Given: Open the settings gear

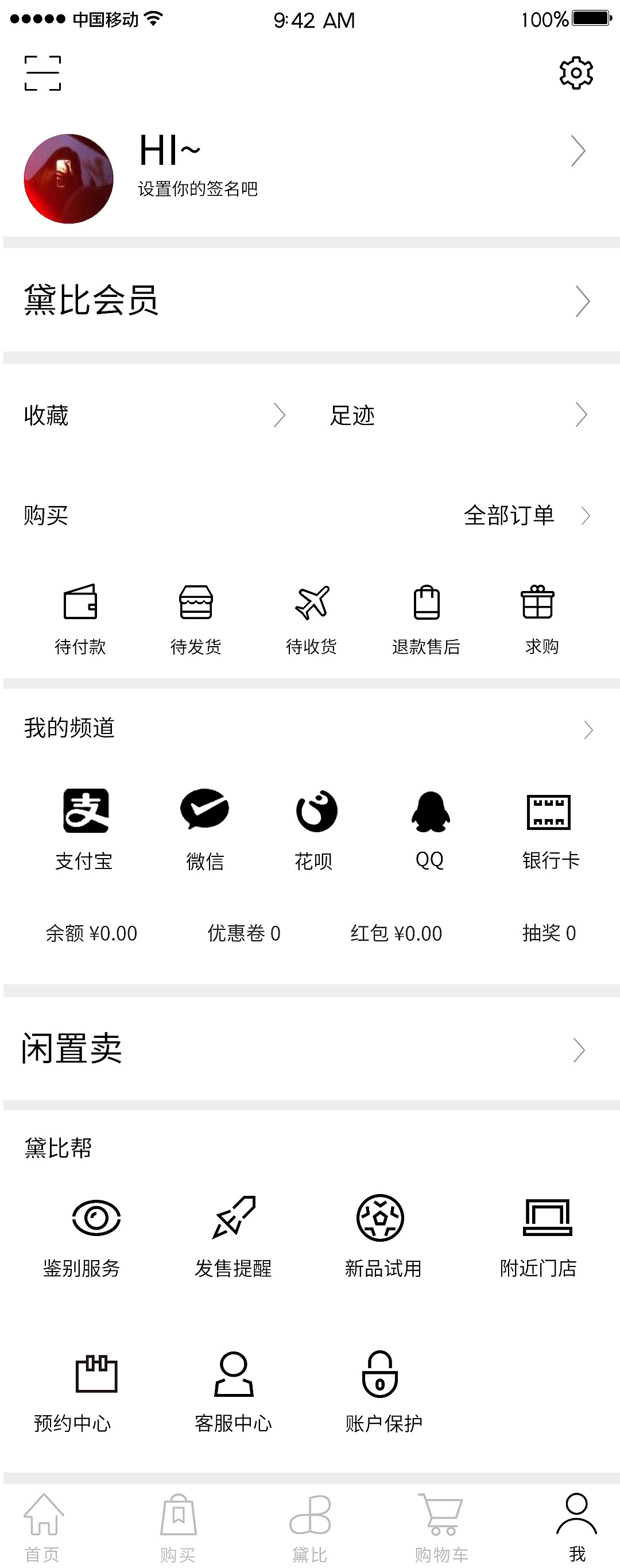Looking at the screenshot, I should 576,73.
